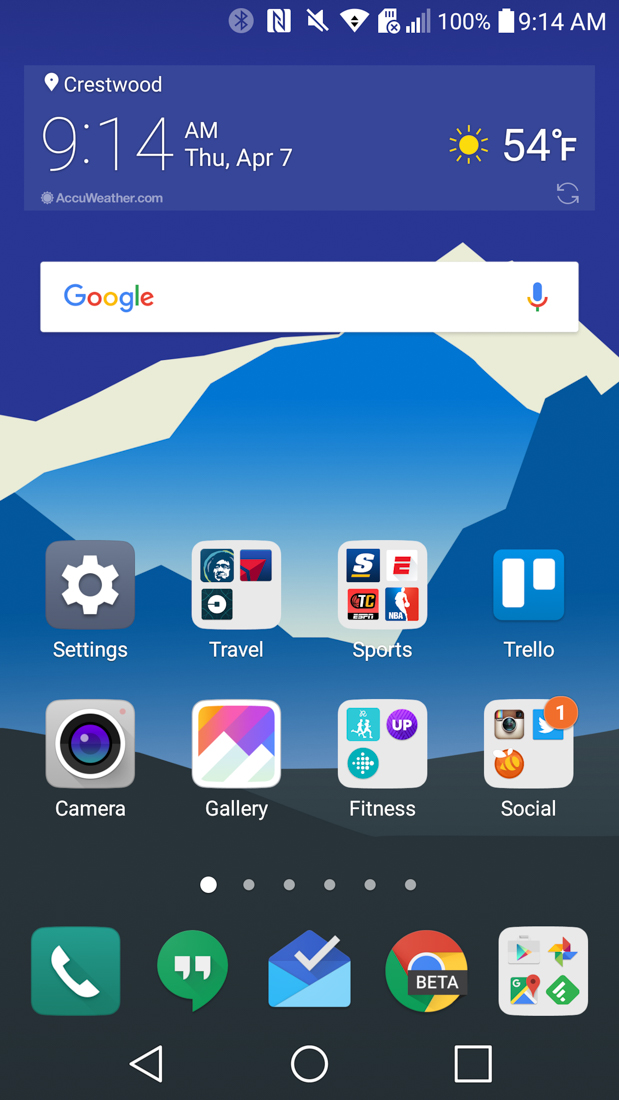Launch the Trello app
Viewport: 619px width, 1100px height.
528,586
